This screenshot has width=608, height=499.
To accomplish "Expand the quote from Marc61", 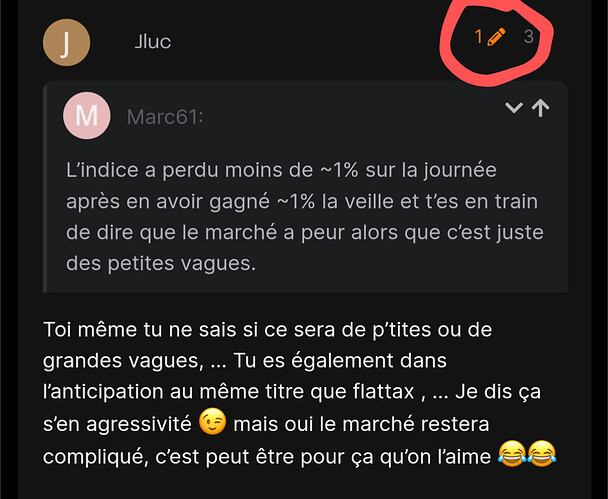I will [x=514, y=107].
